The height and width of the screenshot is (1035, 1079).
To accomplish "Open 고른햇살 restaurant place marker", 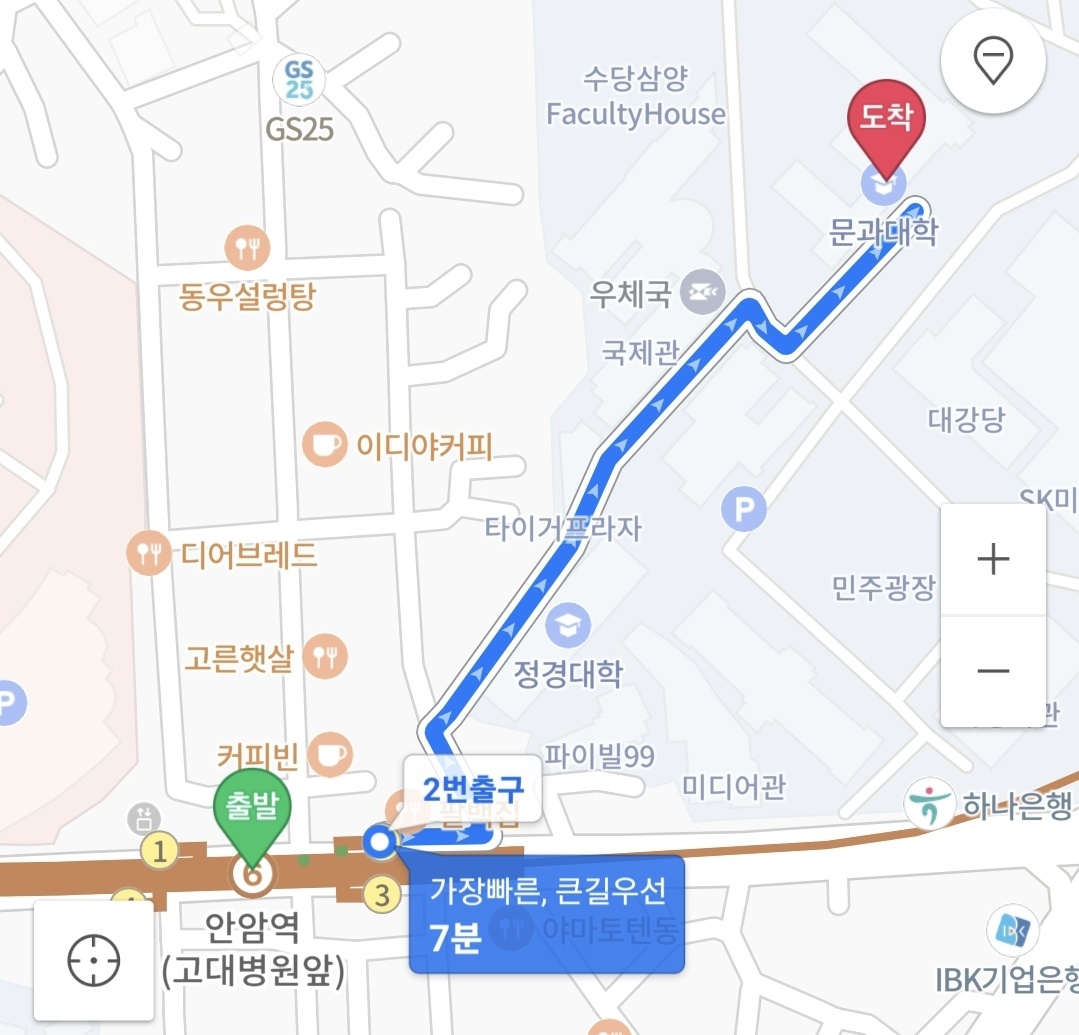I will tap(324, 655).
